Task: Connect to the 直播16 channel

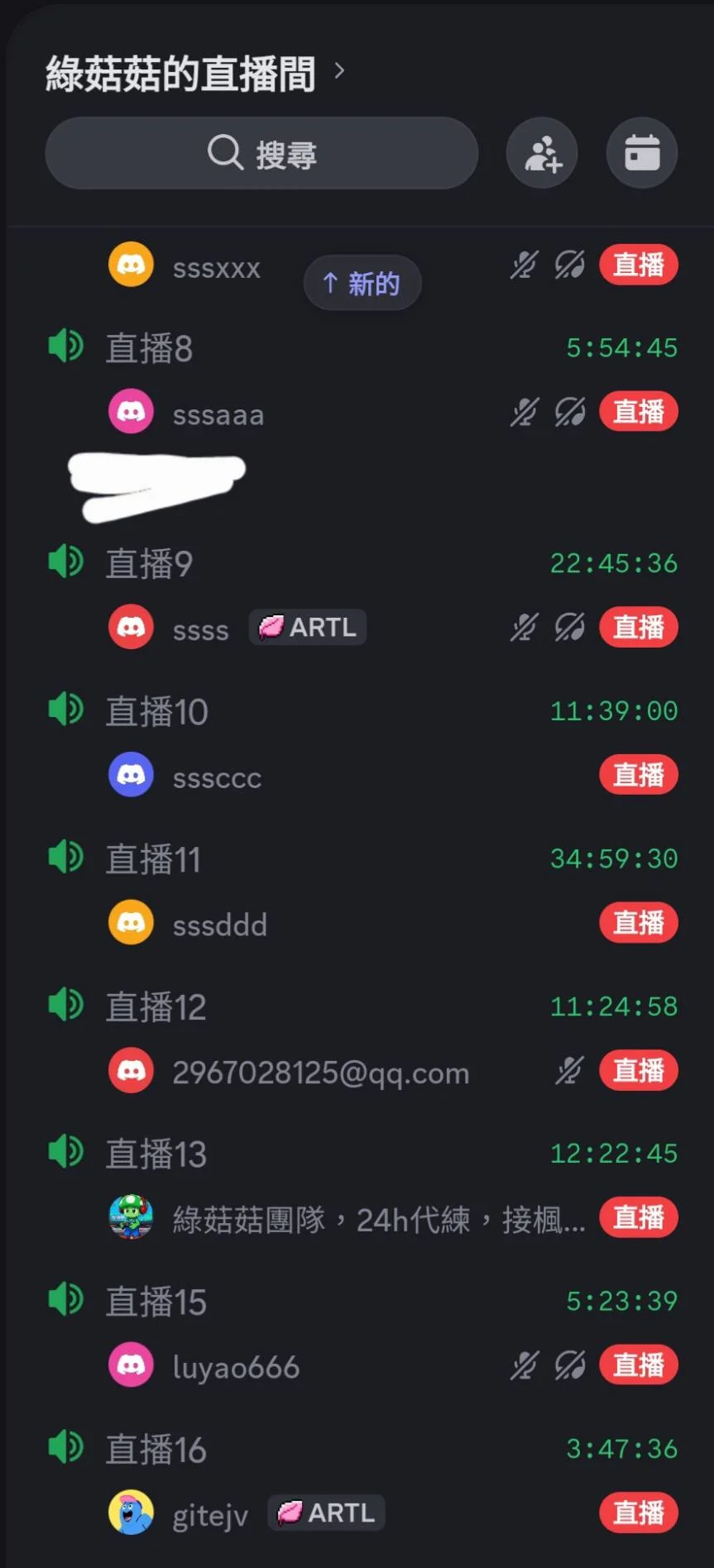Action: pos(156,1450)
